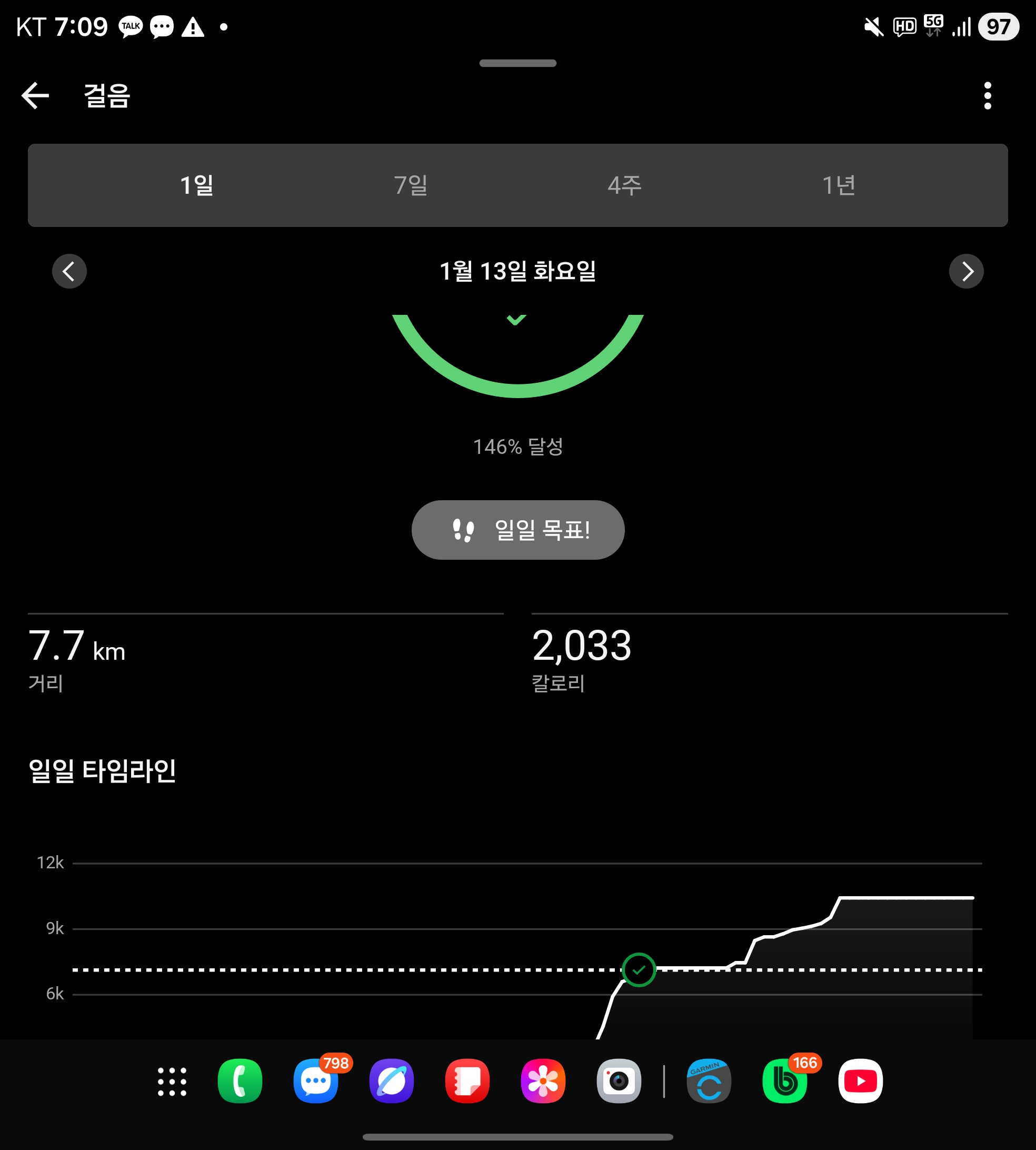Open the Samsung Internet browser

click(x=392, y=1080)
